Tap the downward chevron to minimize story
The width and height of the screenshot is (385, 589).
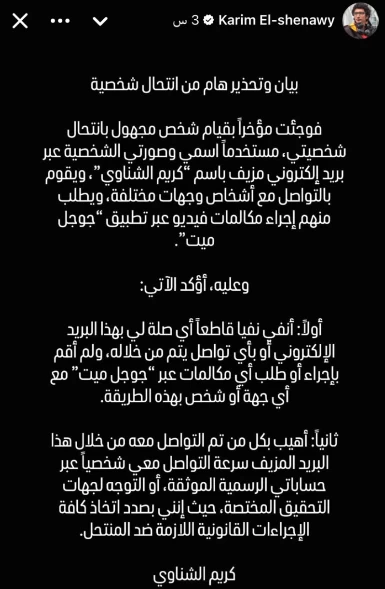tap(100, 21)
